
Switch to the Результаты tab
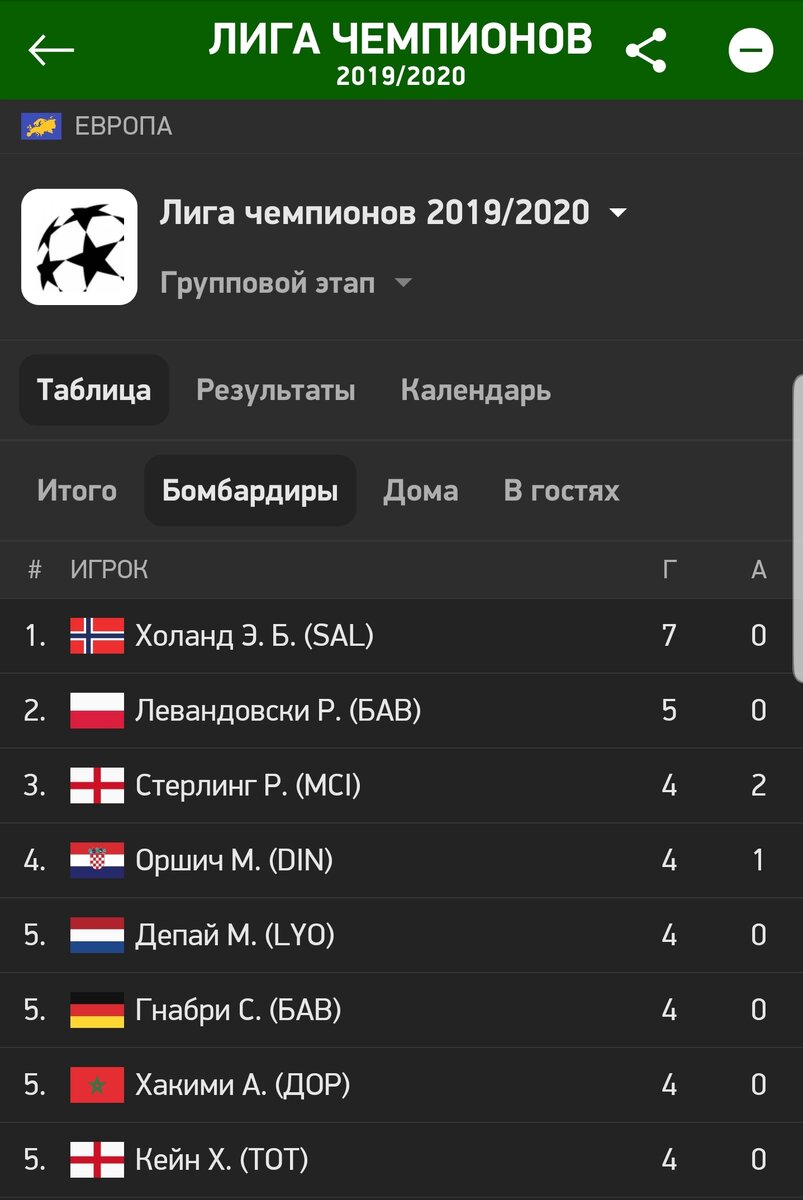pos(276,391)
